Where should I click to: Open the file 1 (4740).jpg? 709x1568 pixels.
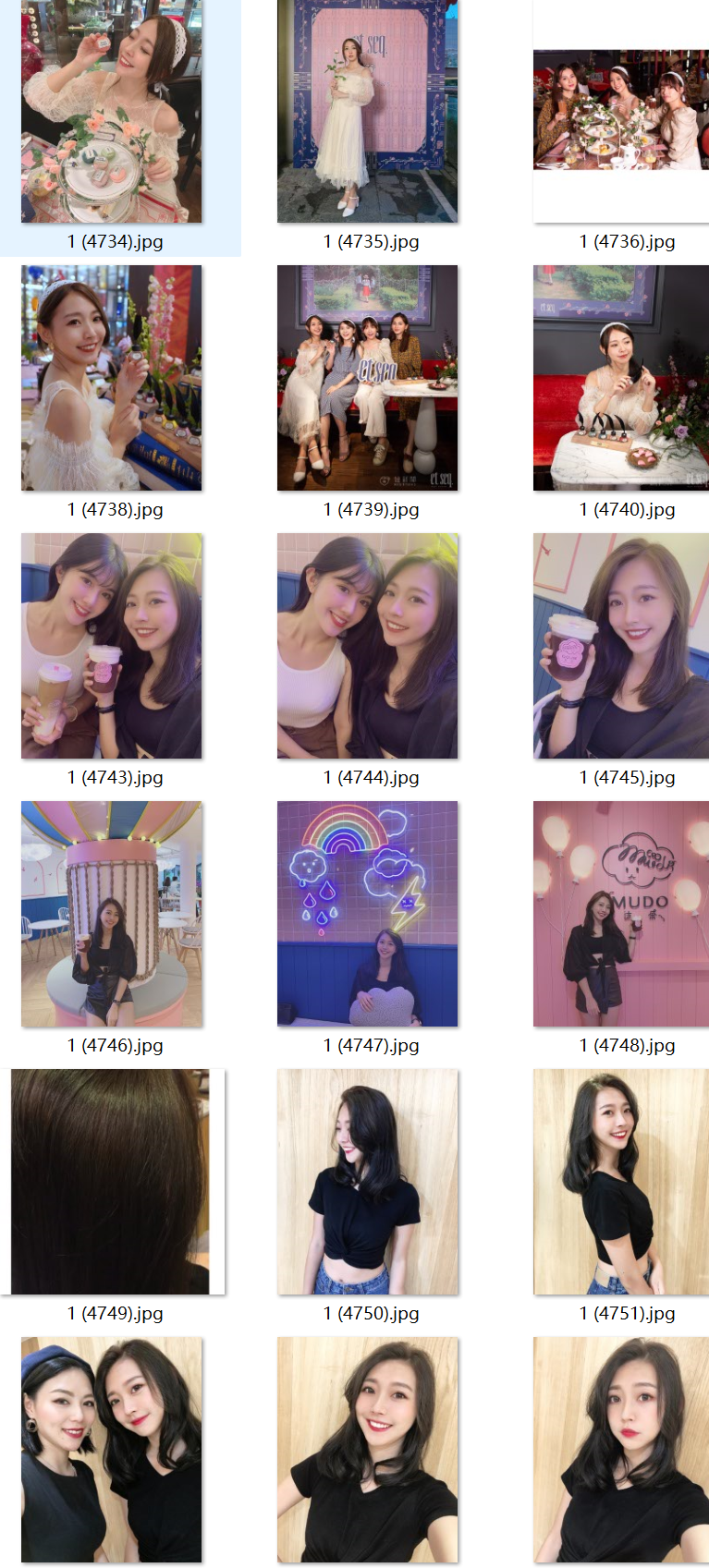pyautogui.click(x=621, y=377)
